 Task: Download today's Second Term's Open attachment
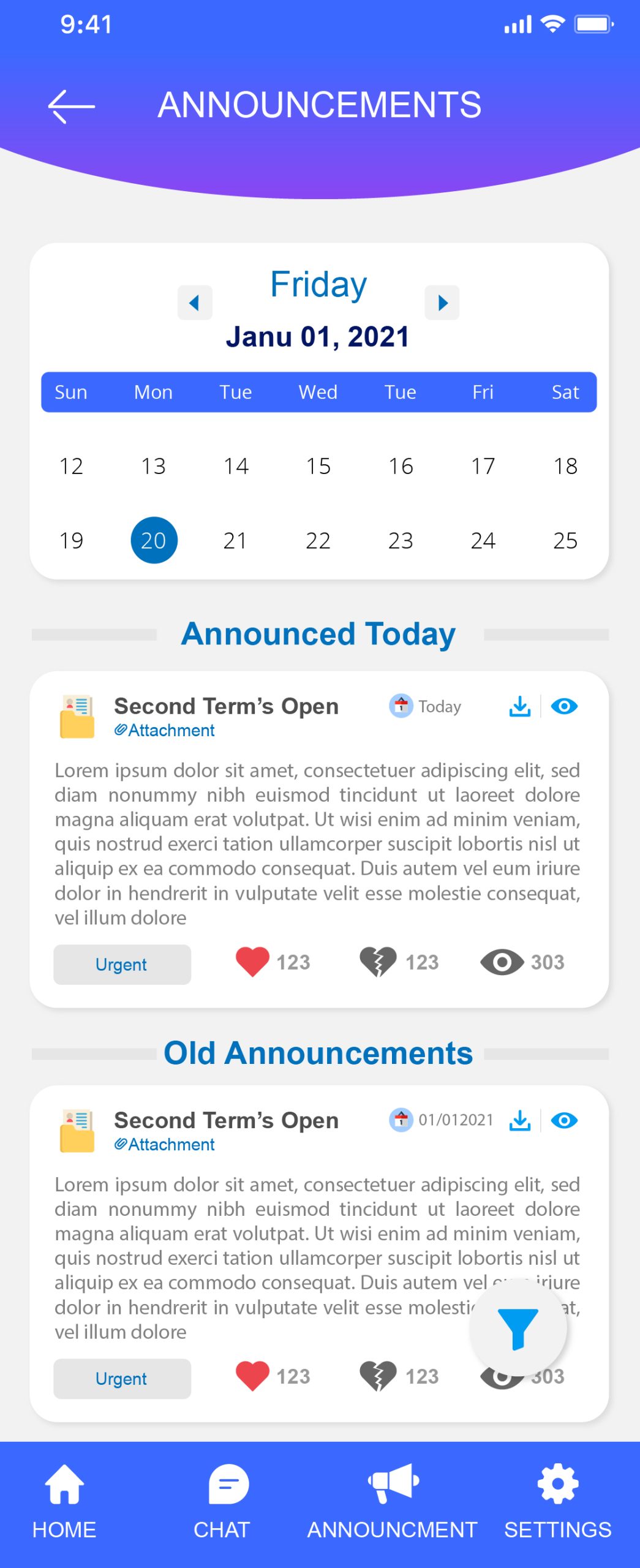[519, 706]
